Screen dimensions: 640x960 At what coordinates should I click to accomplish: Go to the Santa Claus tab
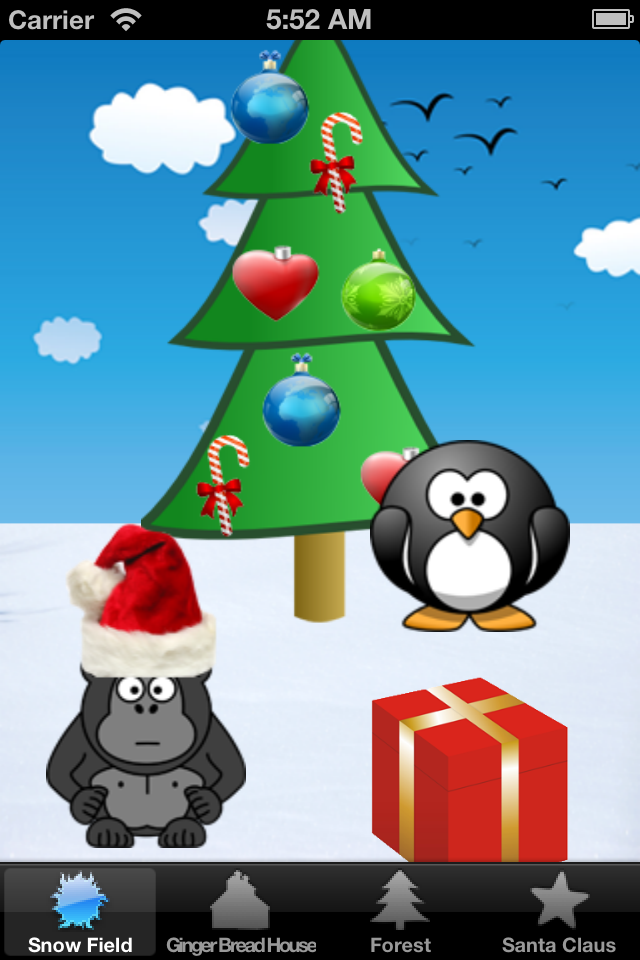(x=559, y=912)
